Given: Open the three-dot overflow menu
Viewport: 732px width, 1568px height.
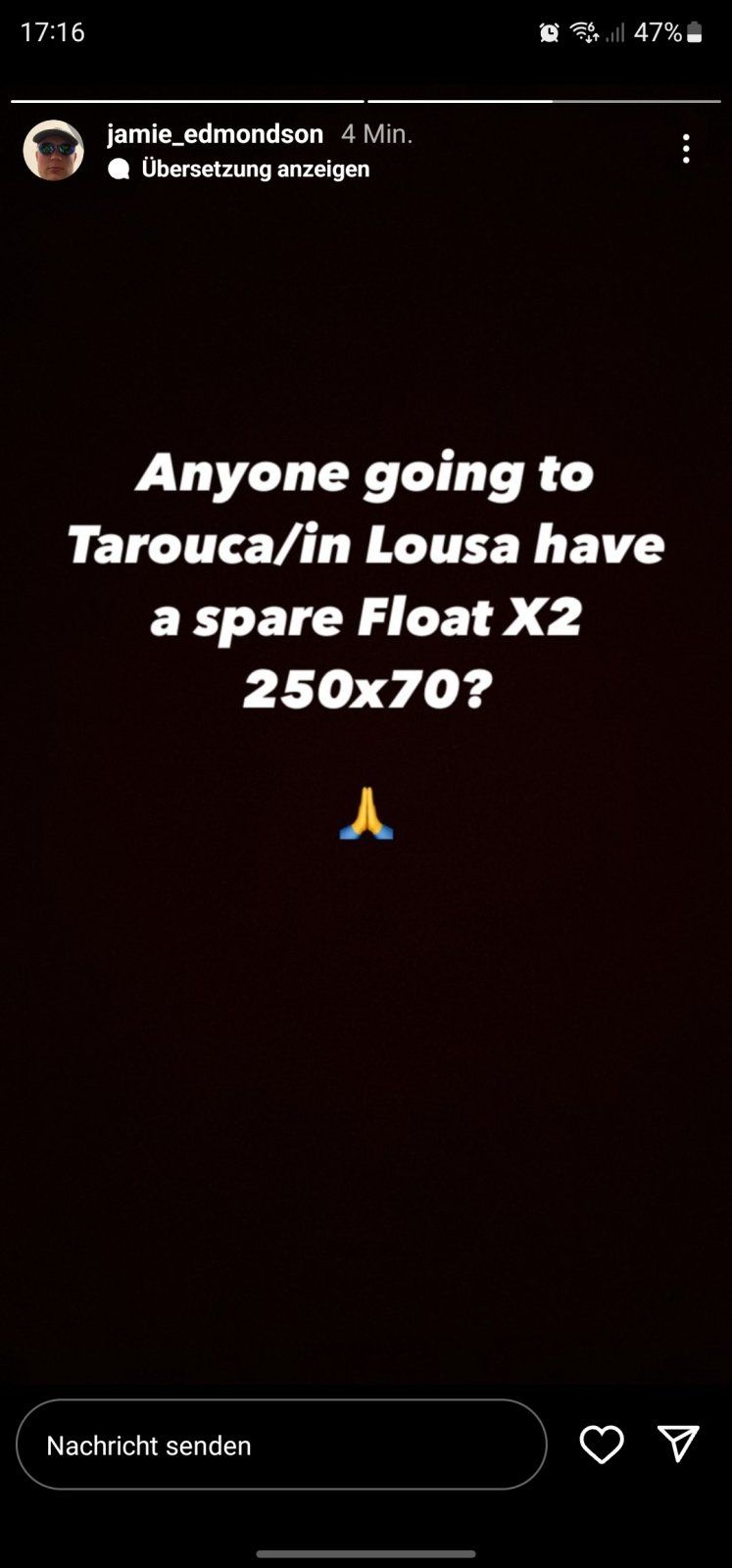Looking at the screenshot, I should pos(686,149).
